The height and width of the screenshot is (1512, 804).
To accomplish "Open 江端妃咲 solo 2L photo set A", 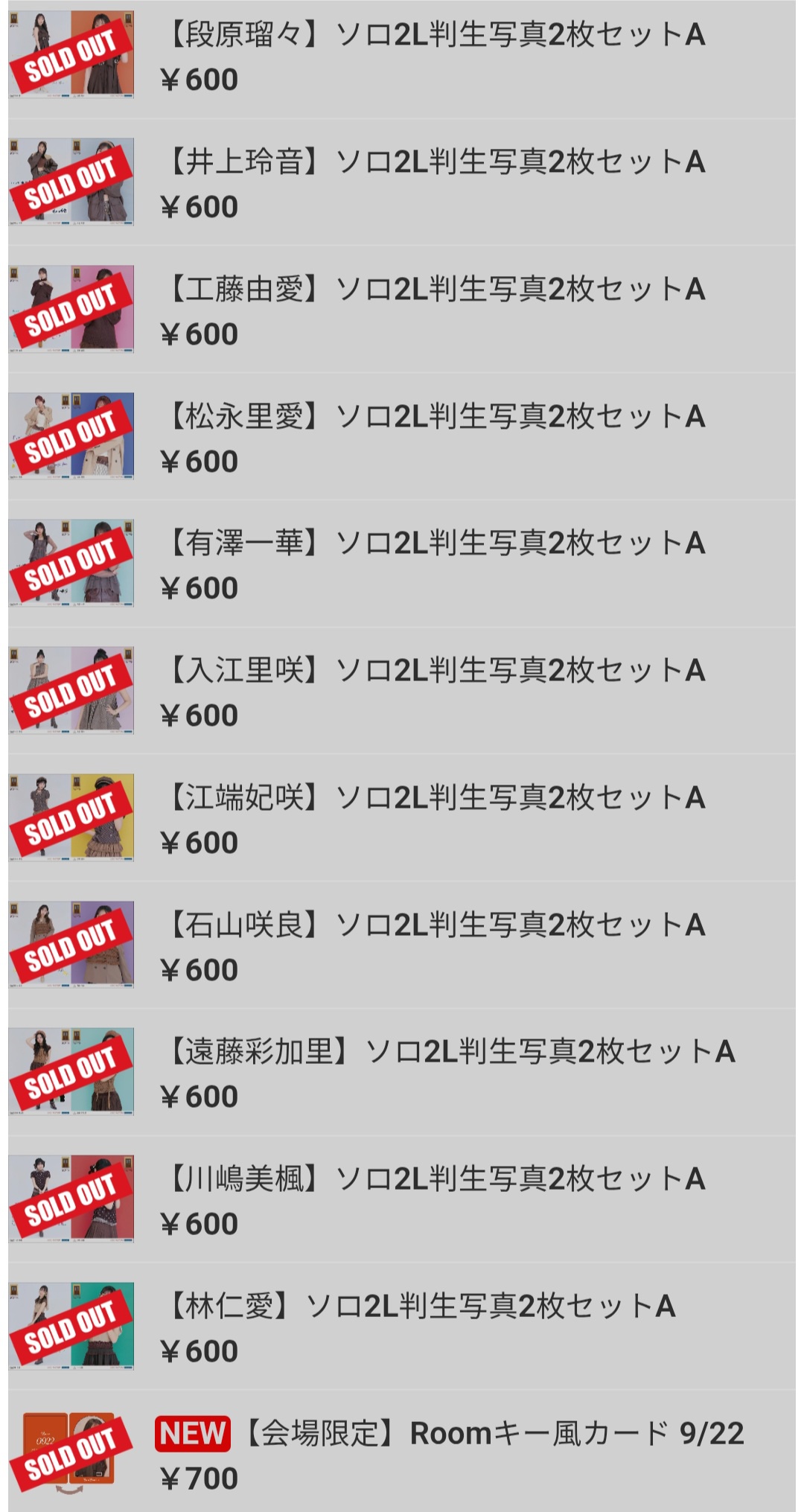I will coord(402,818).
